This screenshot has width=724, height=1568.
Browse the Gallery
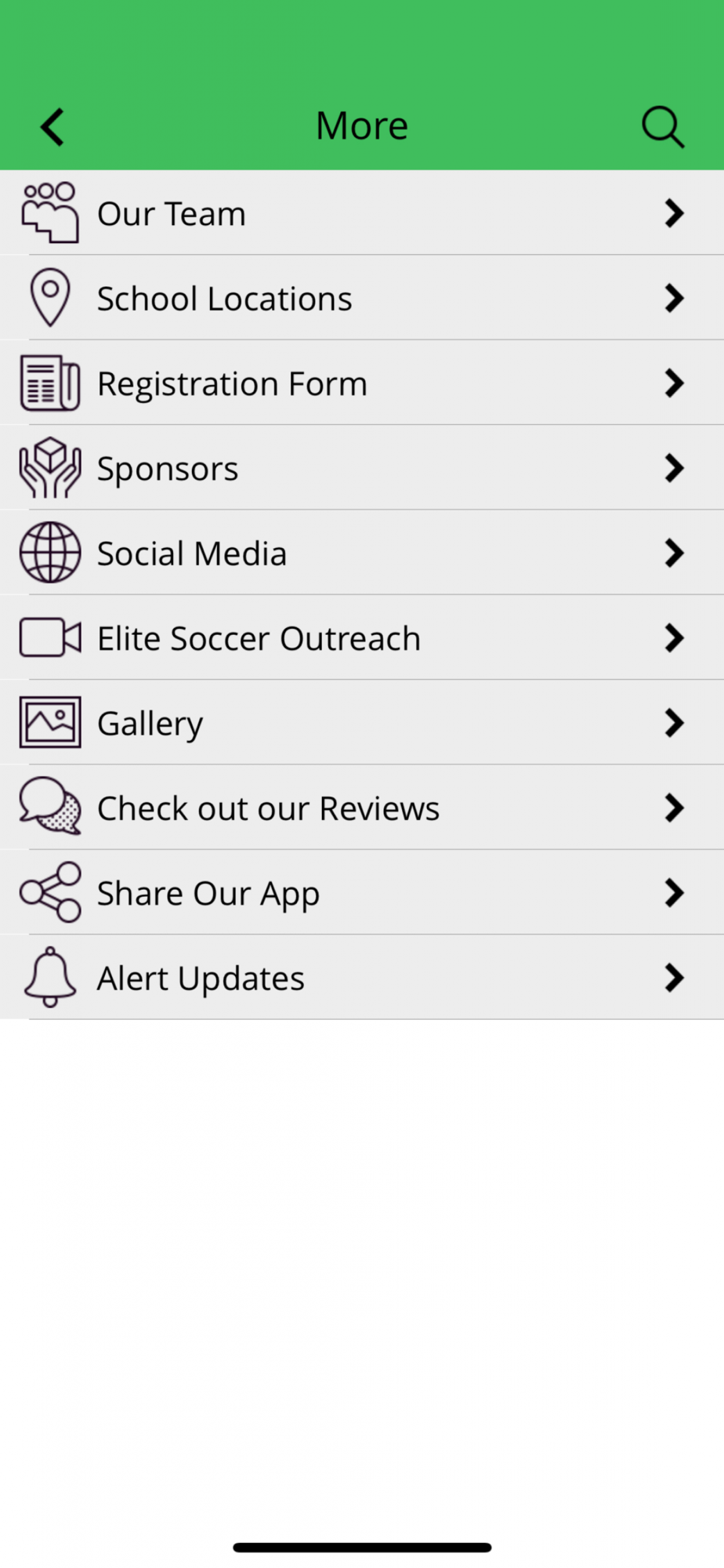362,723
